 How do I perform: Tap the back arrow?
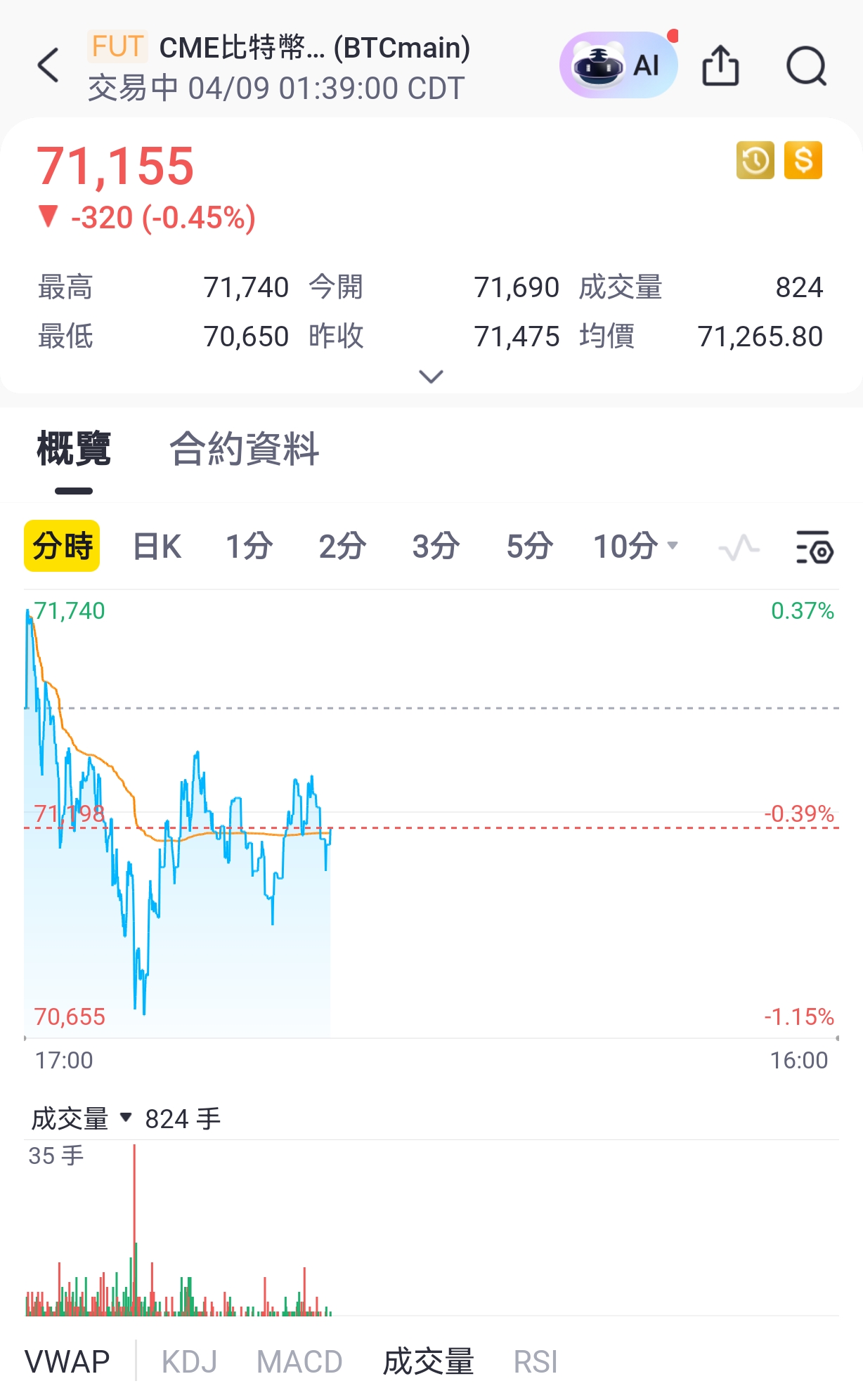point(46,64)
